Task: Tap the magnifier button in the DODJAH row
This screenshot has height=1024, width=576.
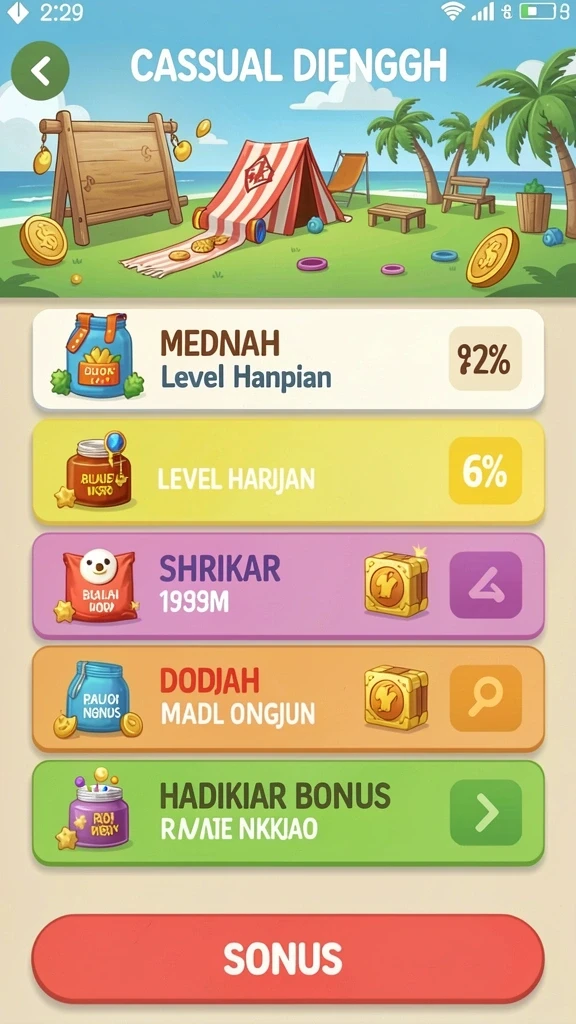Action: point(485,698)
